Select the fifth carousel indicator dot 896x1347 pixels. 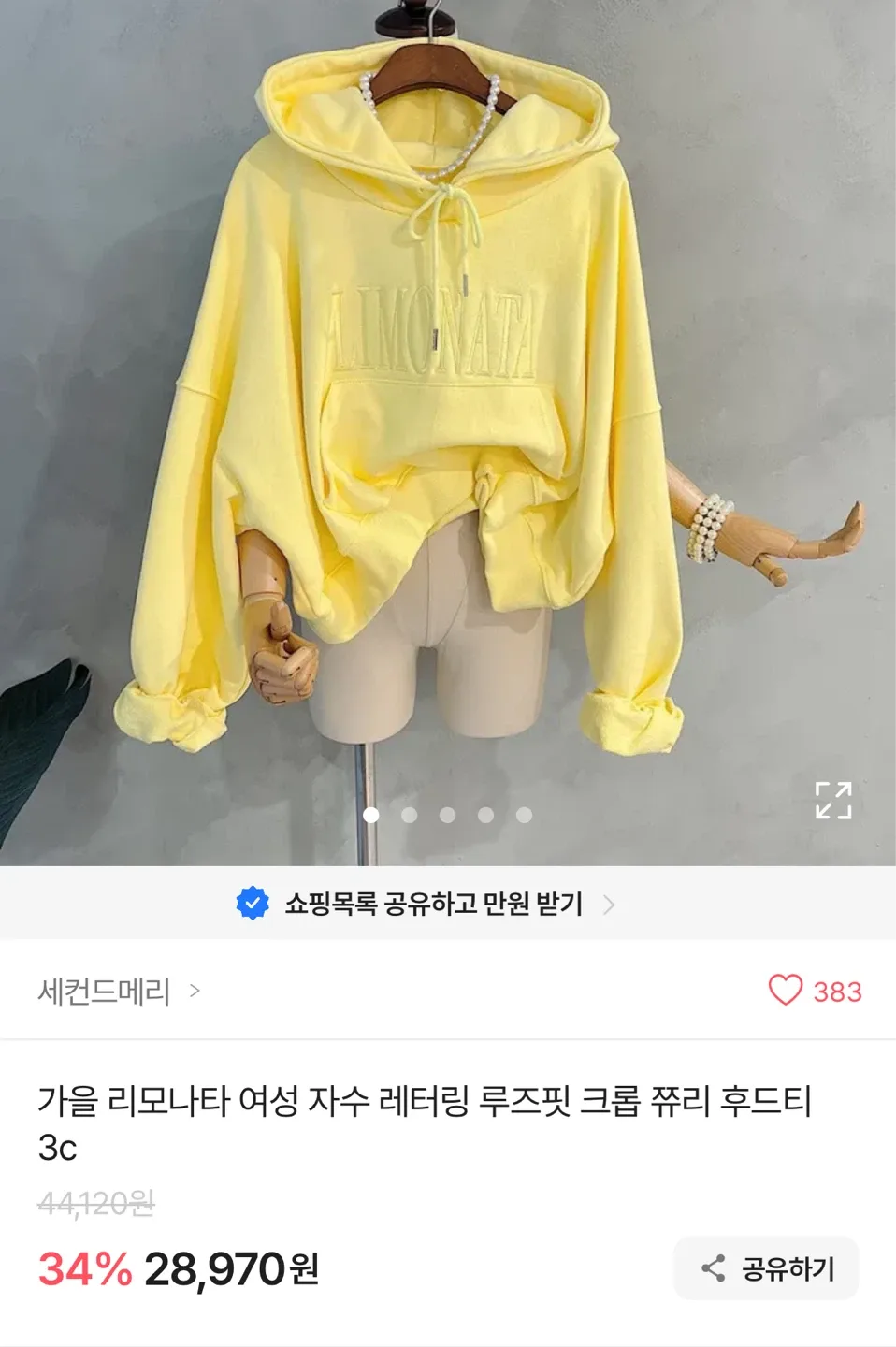point(522,817)
